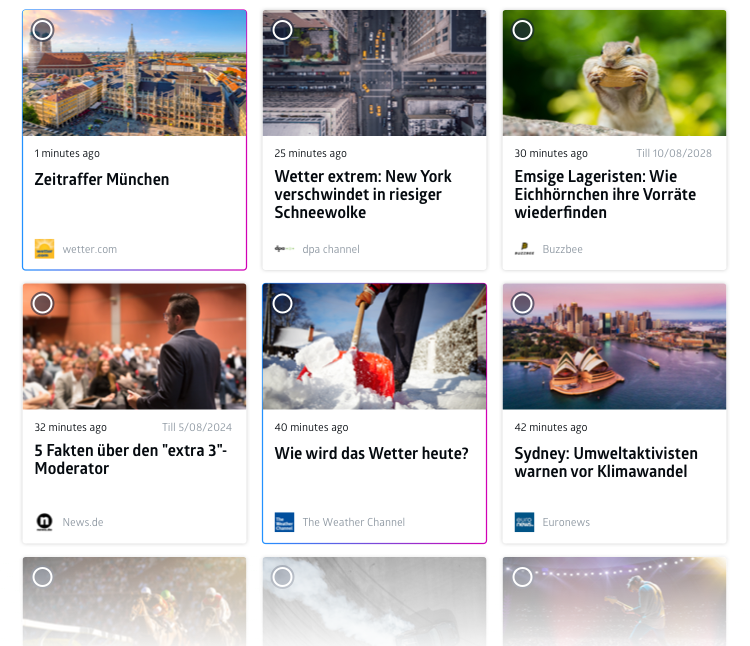Open the Sydney Umweltaktivisten article
Screen dimensions: 750x646
pyautogui.click(x=606, y=461)
